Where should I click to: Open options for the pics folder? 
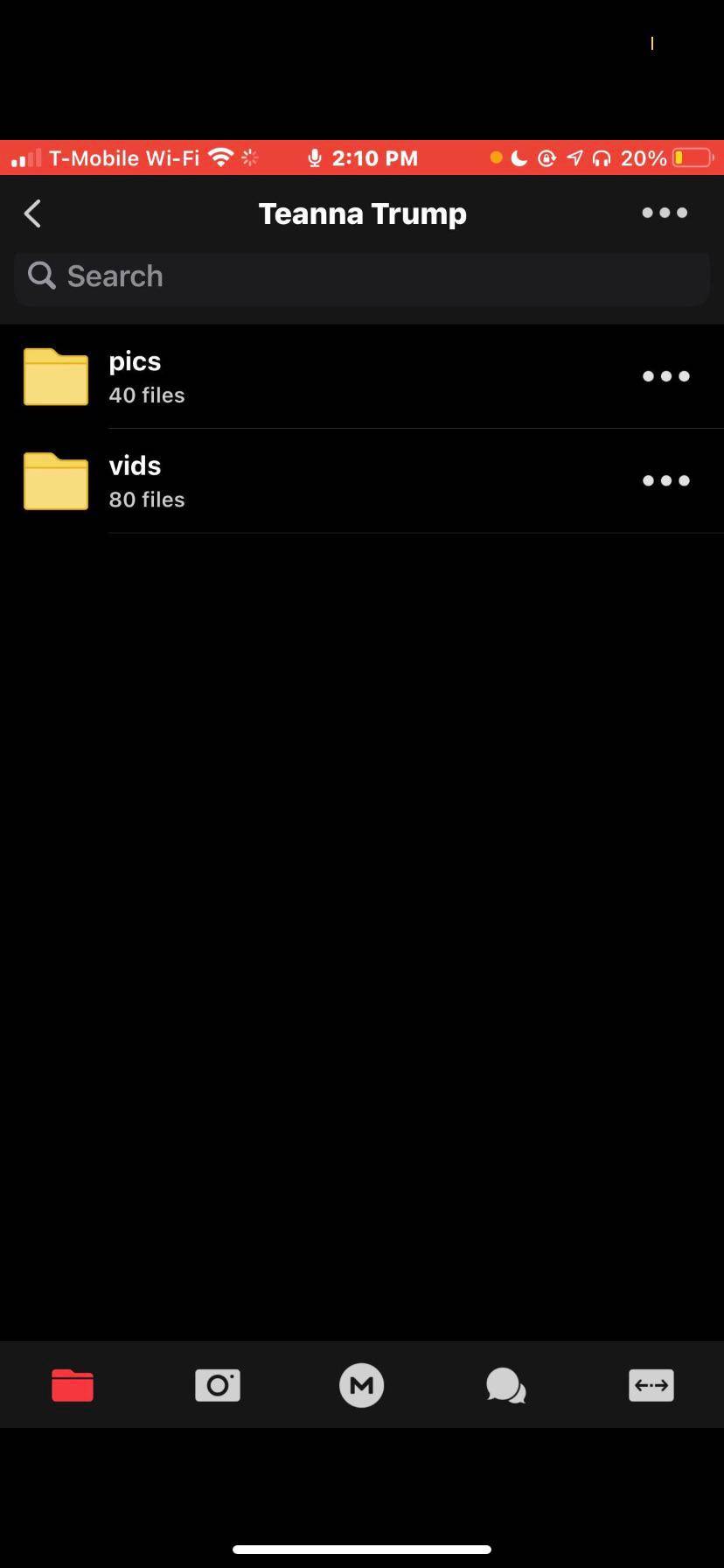[x=665, y=376]
